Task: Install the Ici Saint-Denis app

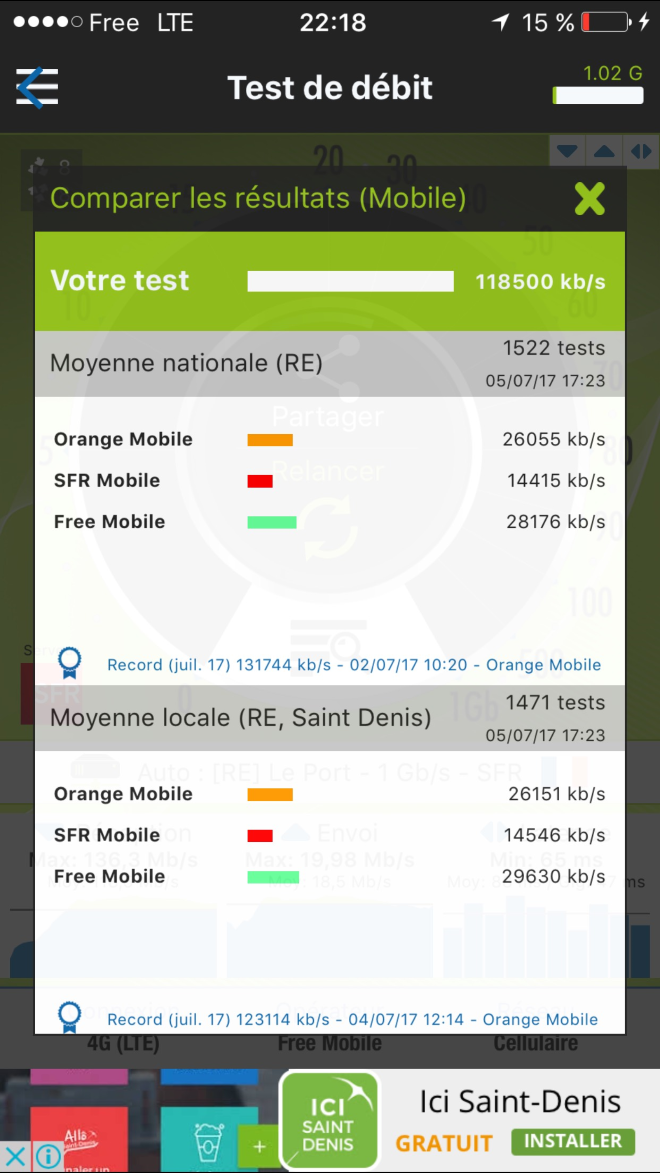Action: (573, 1141)
